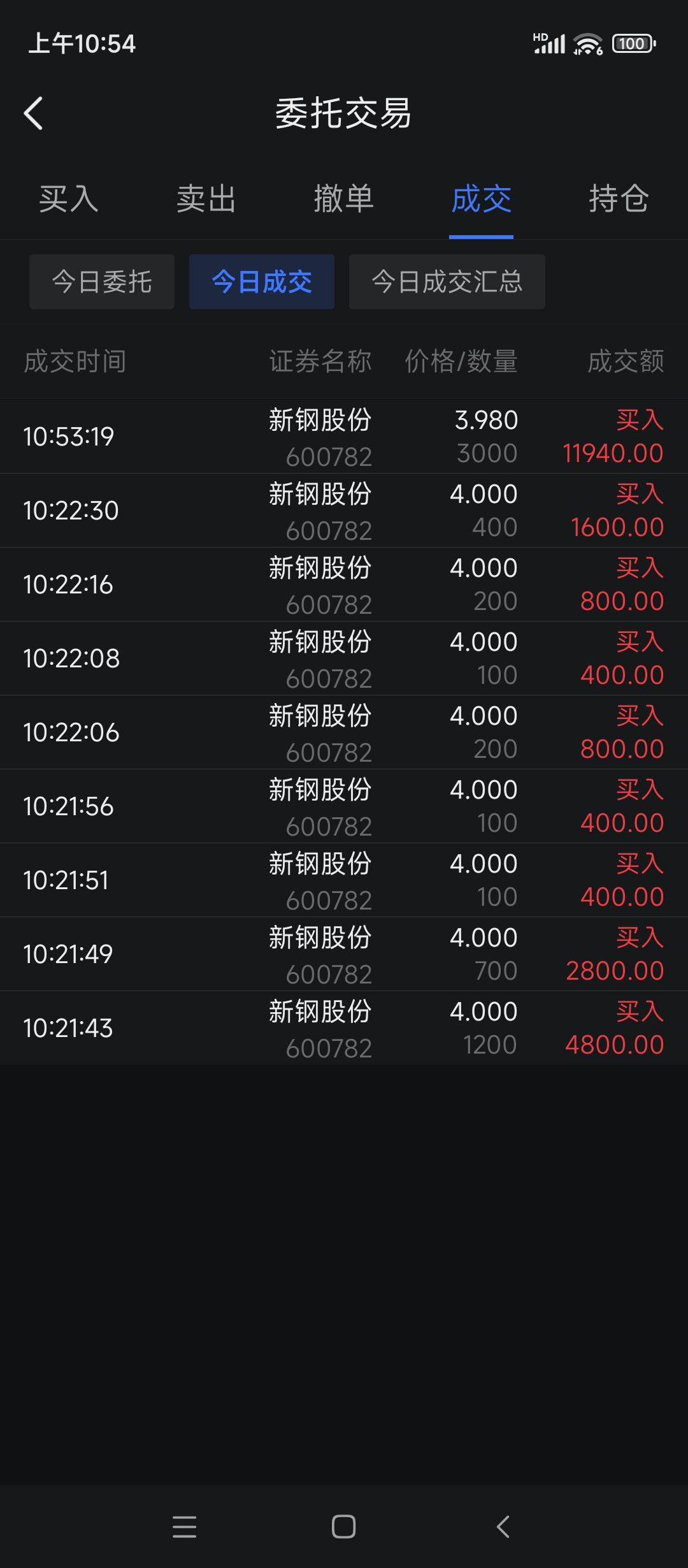Open system recent apps
This screenshot has height=1568, width=688.
tap(185, 1527)
